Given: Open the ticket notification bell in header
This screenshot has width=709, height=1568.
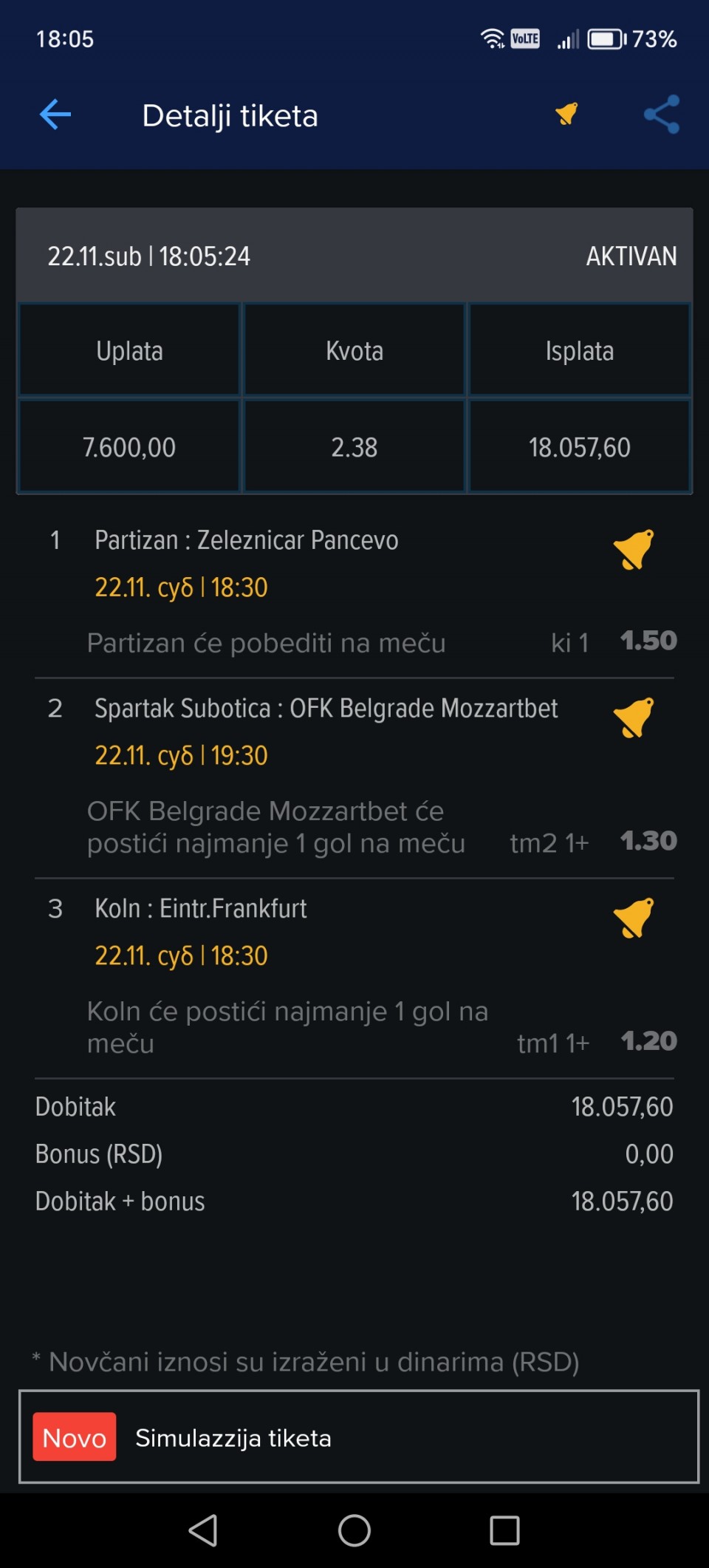Looking at the screenshot, I should (566, 114).
